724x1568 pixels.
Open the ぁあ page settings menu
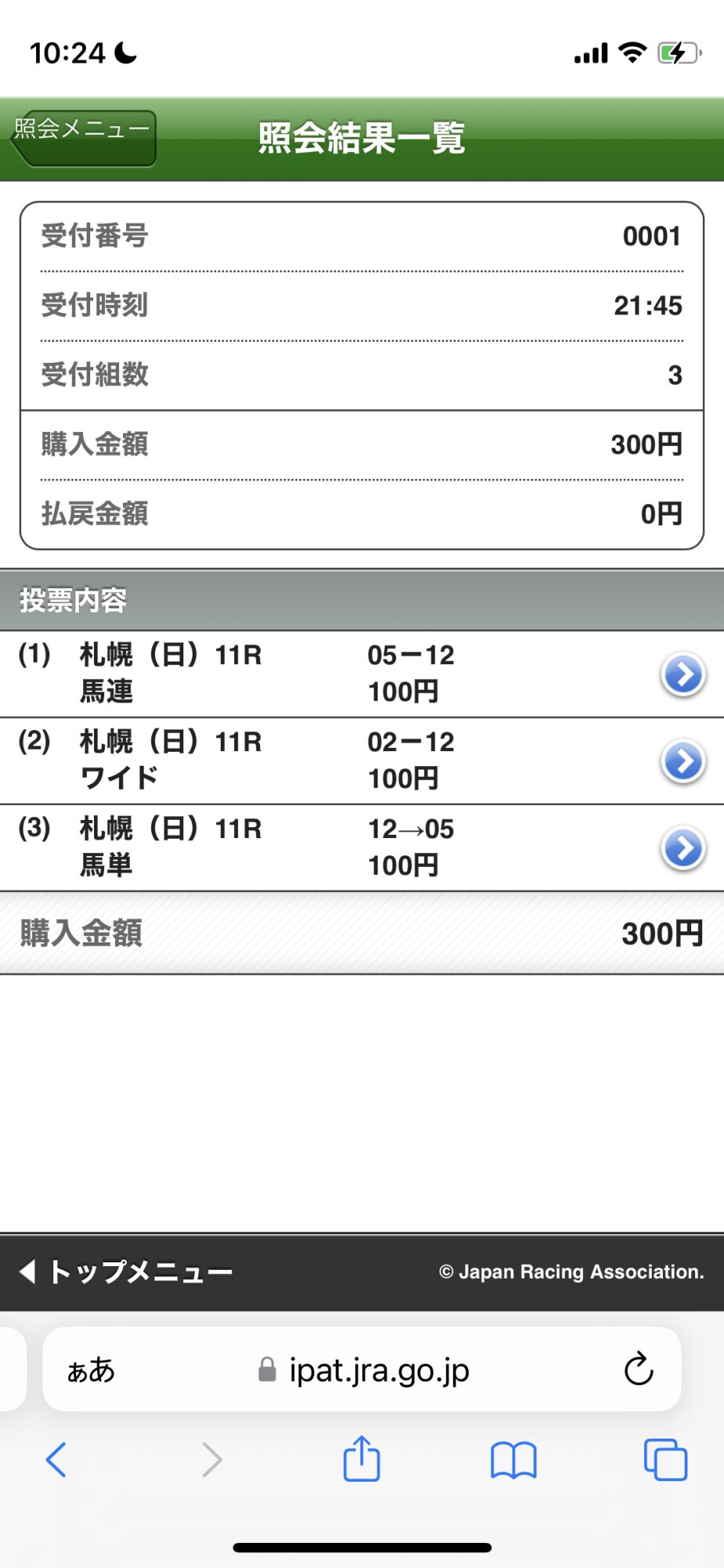click(x=91, y=1370)
